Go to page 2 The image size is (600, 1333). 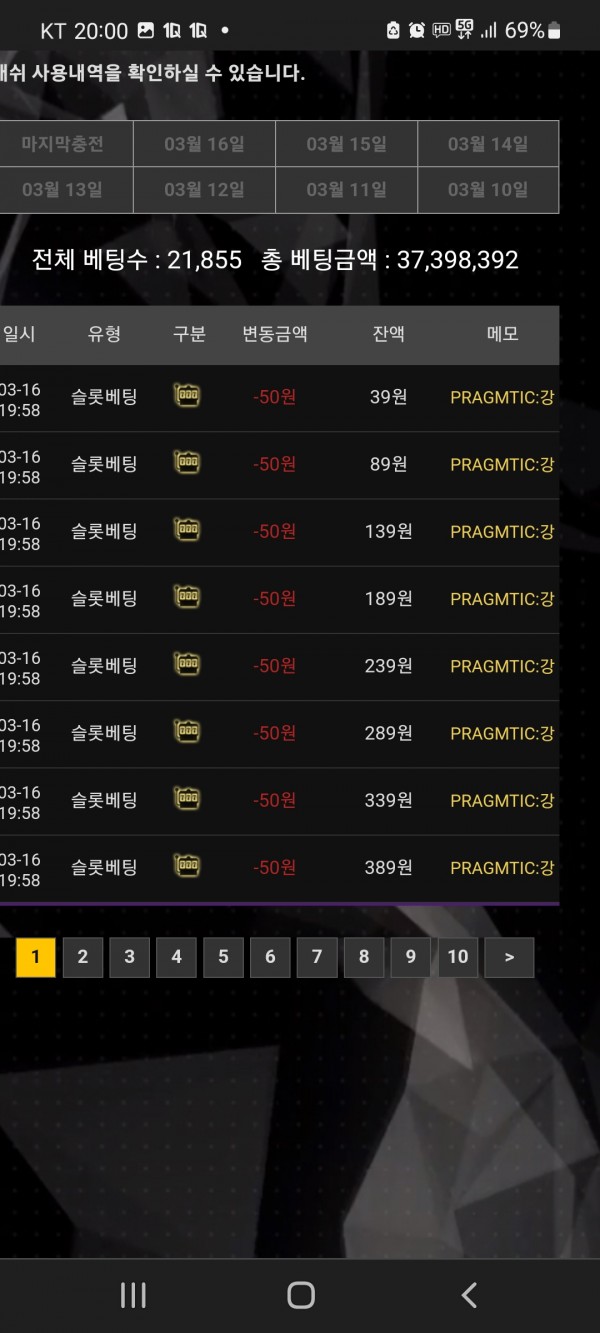pos(83,957)
